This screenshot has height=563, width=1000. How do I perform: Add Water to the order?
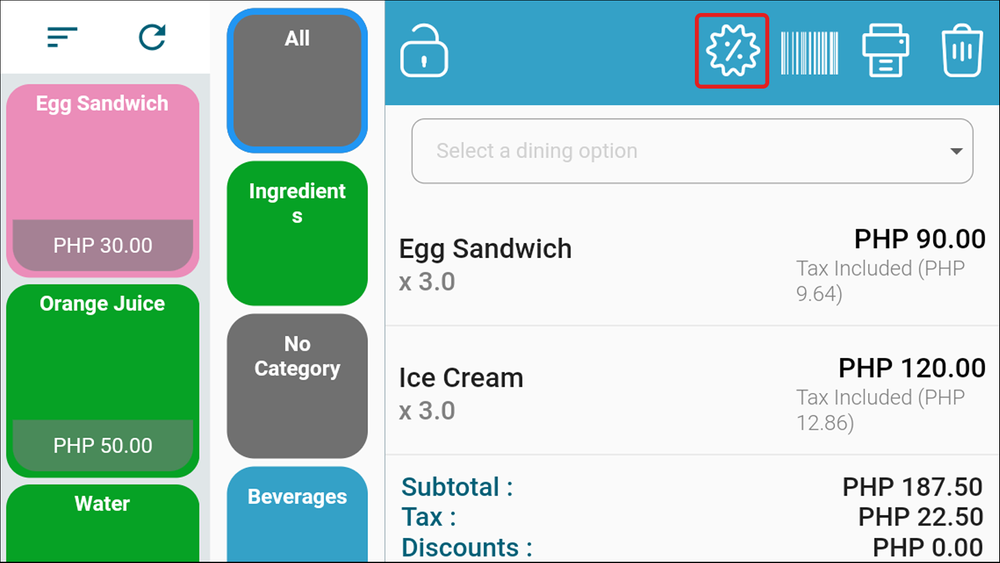[102, 520]
